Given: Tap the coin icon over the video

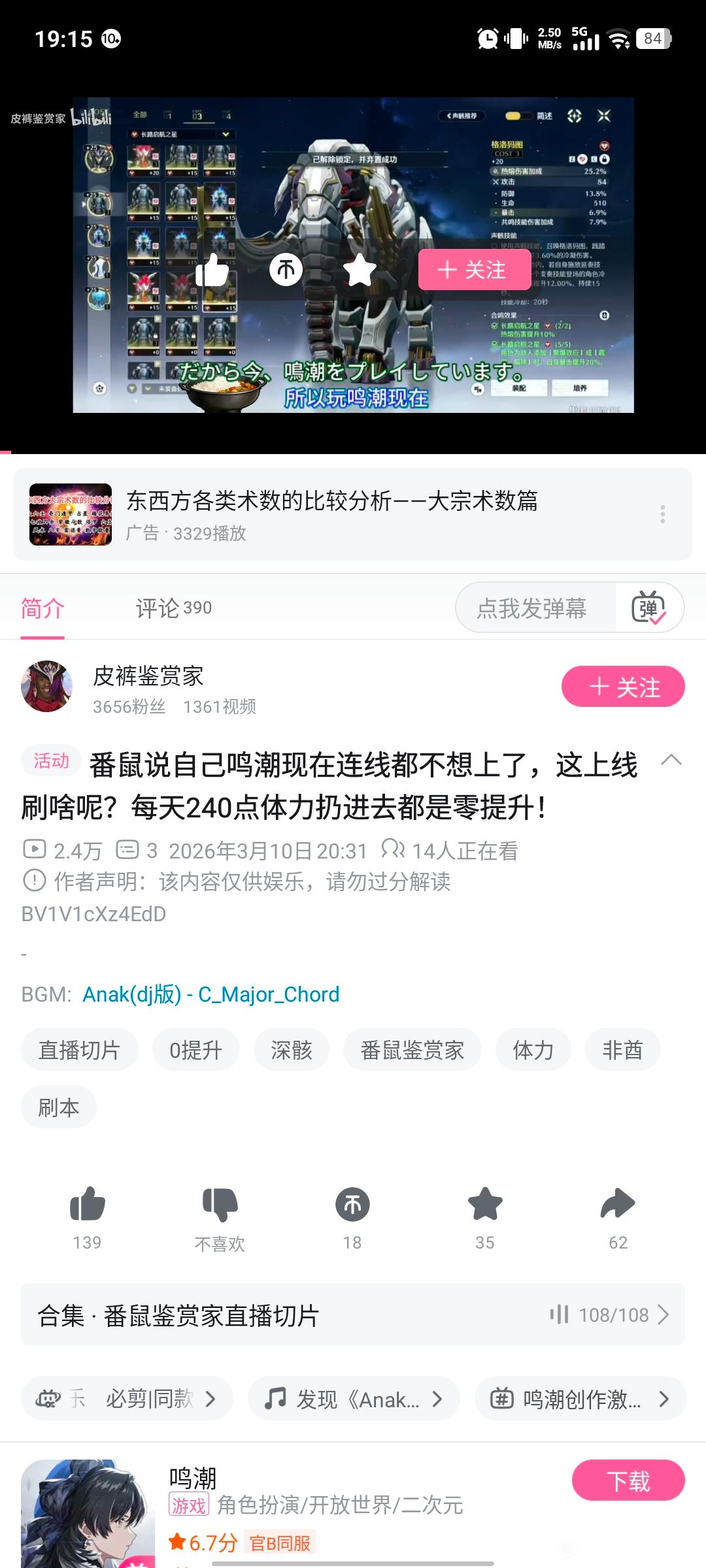Looking at the screenshot, I should click(286, 269).
